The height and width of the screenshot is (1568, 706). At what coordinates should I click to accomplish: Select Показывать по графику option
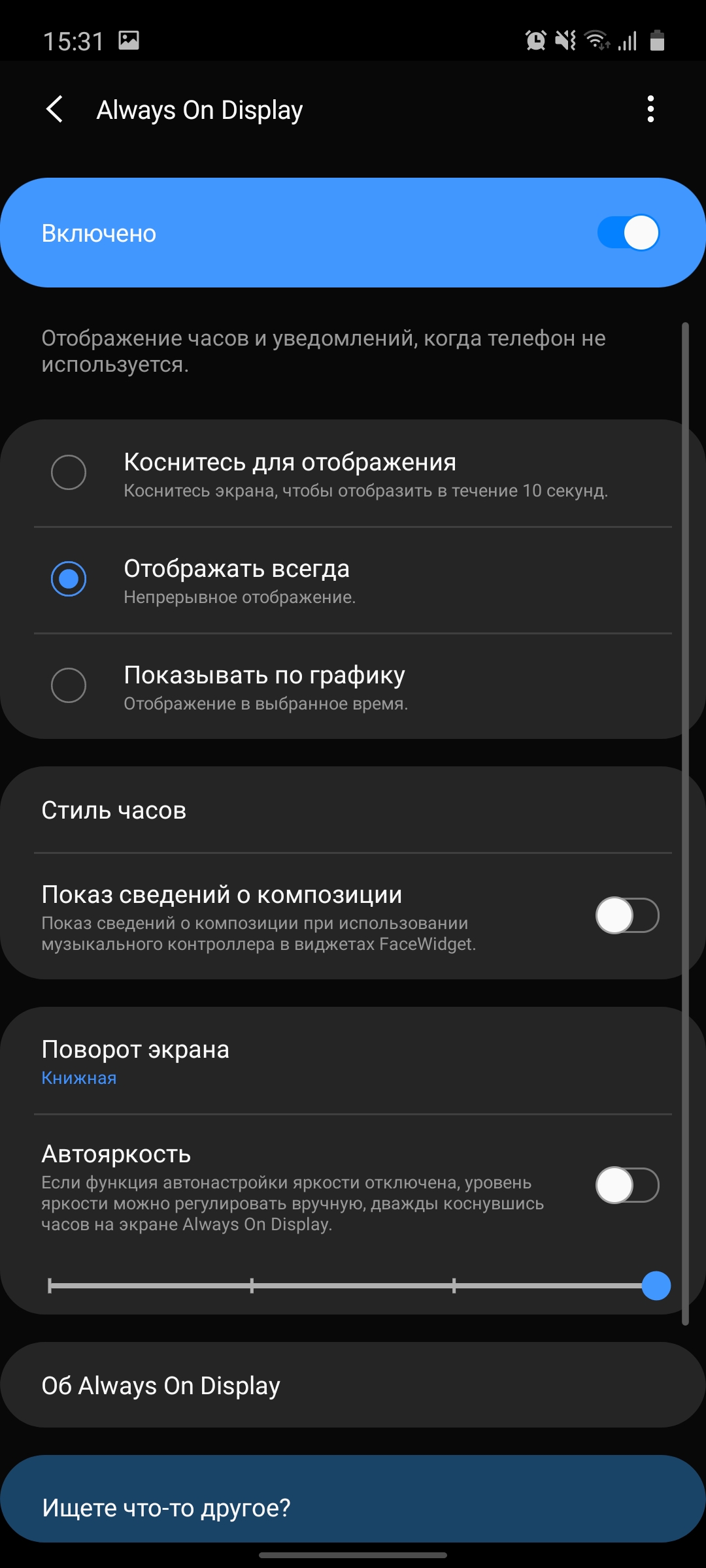tap(69, 685)
